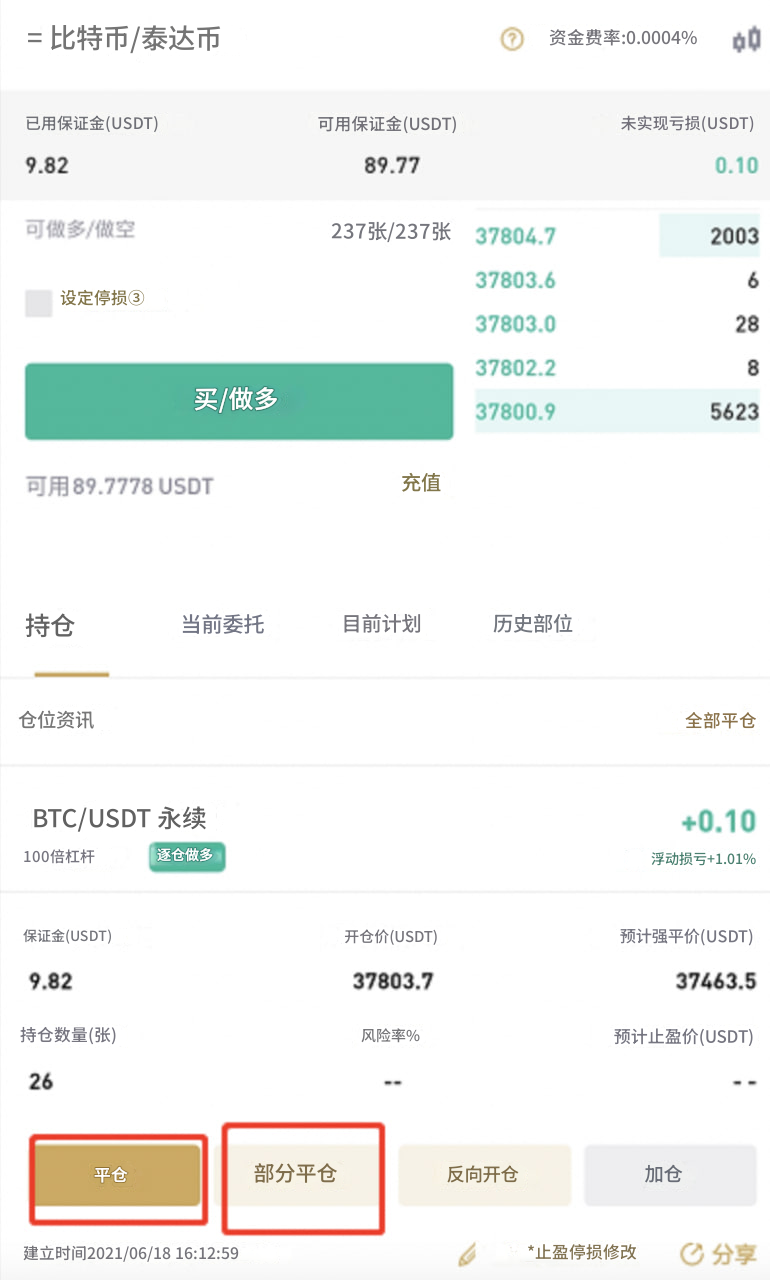Share the position via 分享
This screenshot has height=1280, width=770.
718,1253
